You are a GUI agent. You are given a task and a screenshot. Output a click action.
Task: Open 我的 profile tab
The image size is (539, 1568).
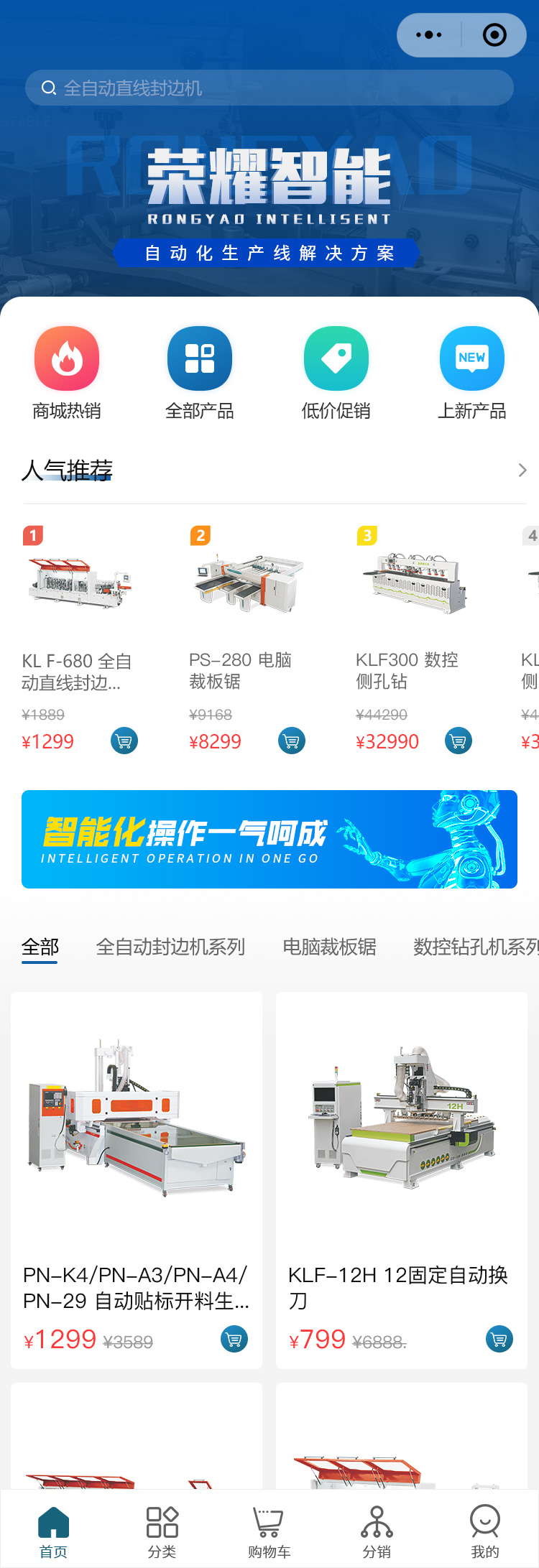(x=484, y=1531)
